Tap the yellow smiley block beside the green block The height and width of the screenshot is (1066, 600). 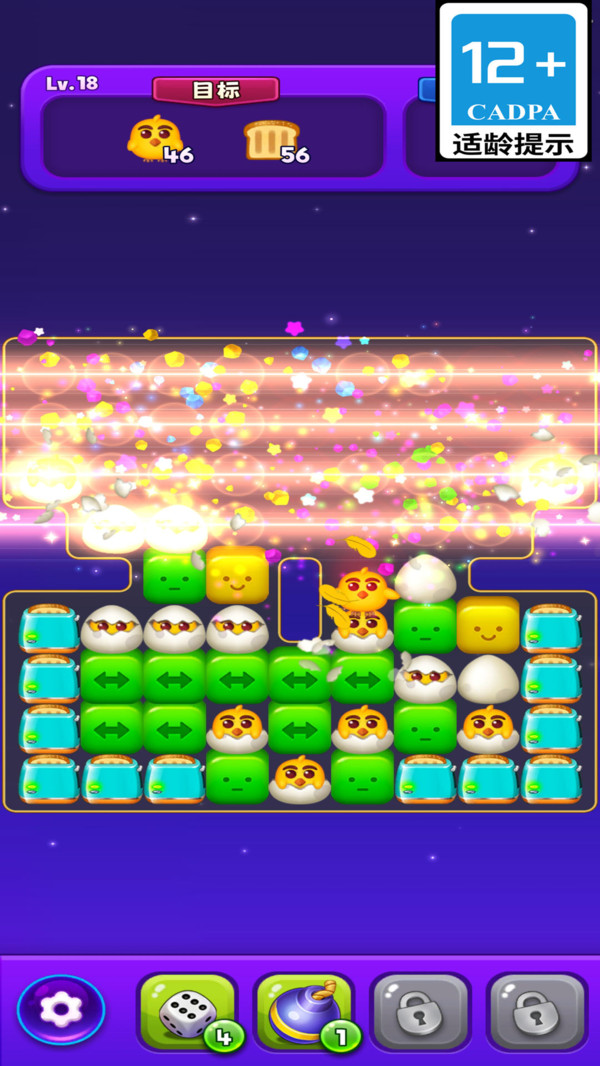(237, 575)
